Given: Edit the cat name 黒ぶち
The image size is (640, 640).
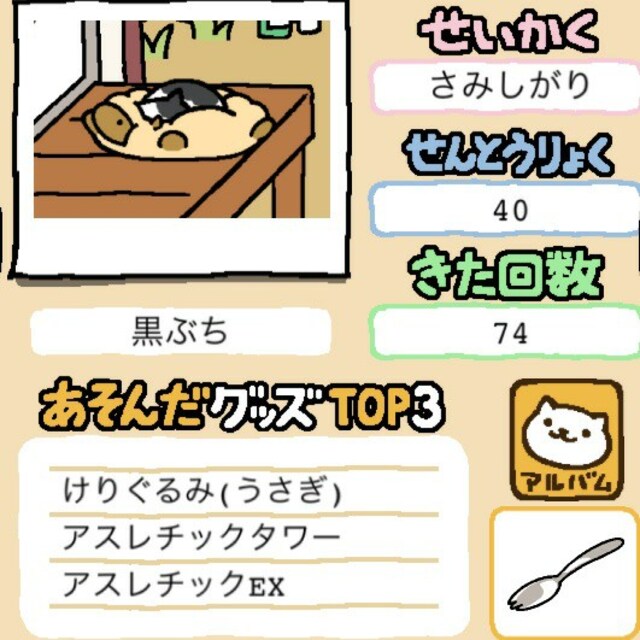Looking at the screenshot, I should 181,332.
